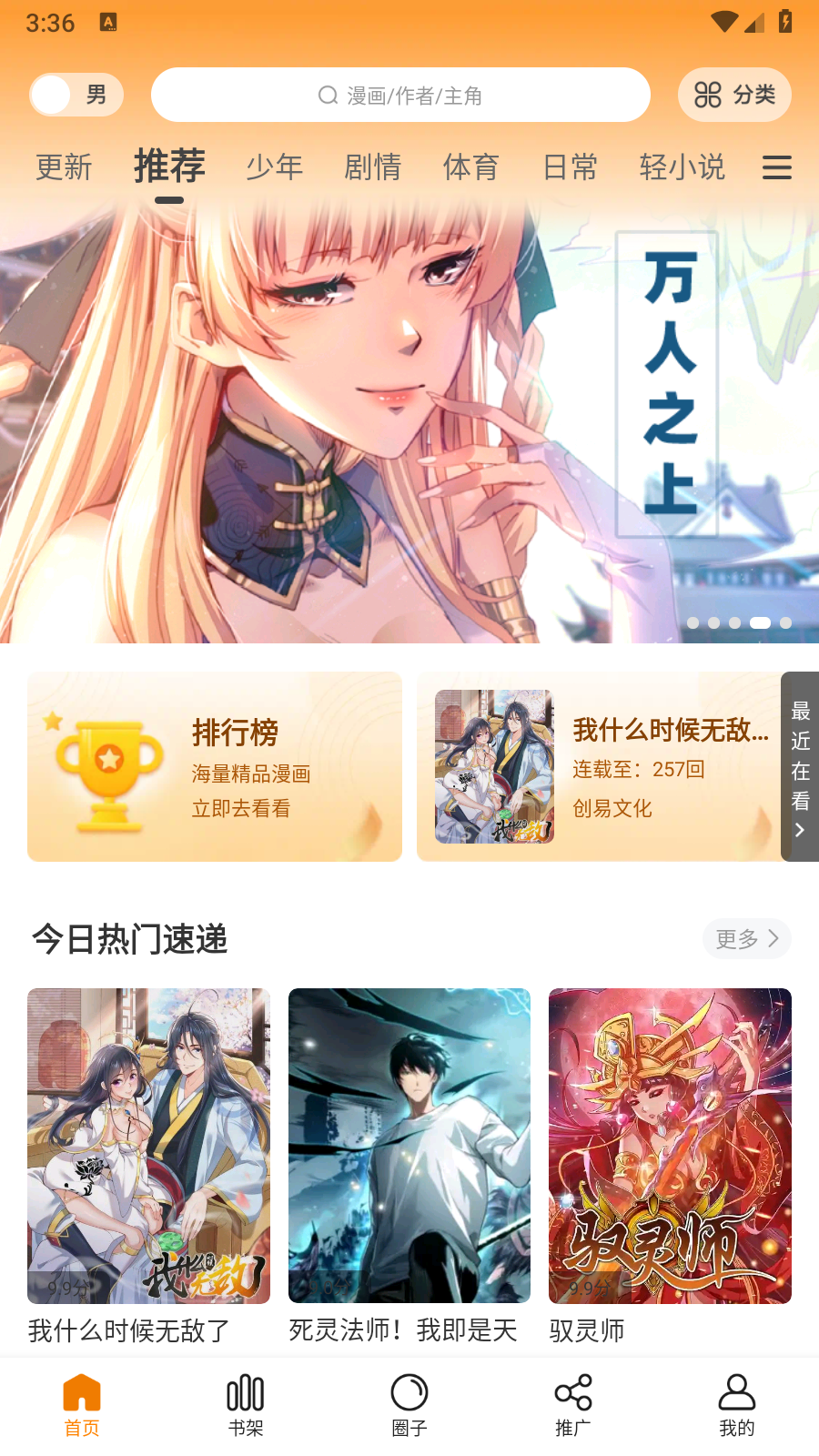Screen dimensions: 819x1456
Task: Select the 日常 tab
Action: 571,167
